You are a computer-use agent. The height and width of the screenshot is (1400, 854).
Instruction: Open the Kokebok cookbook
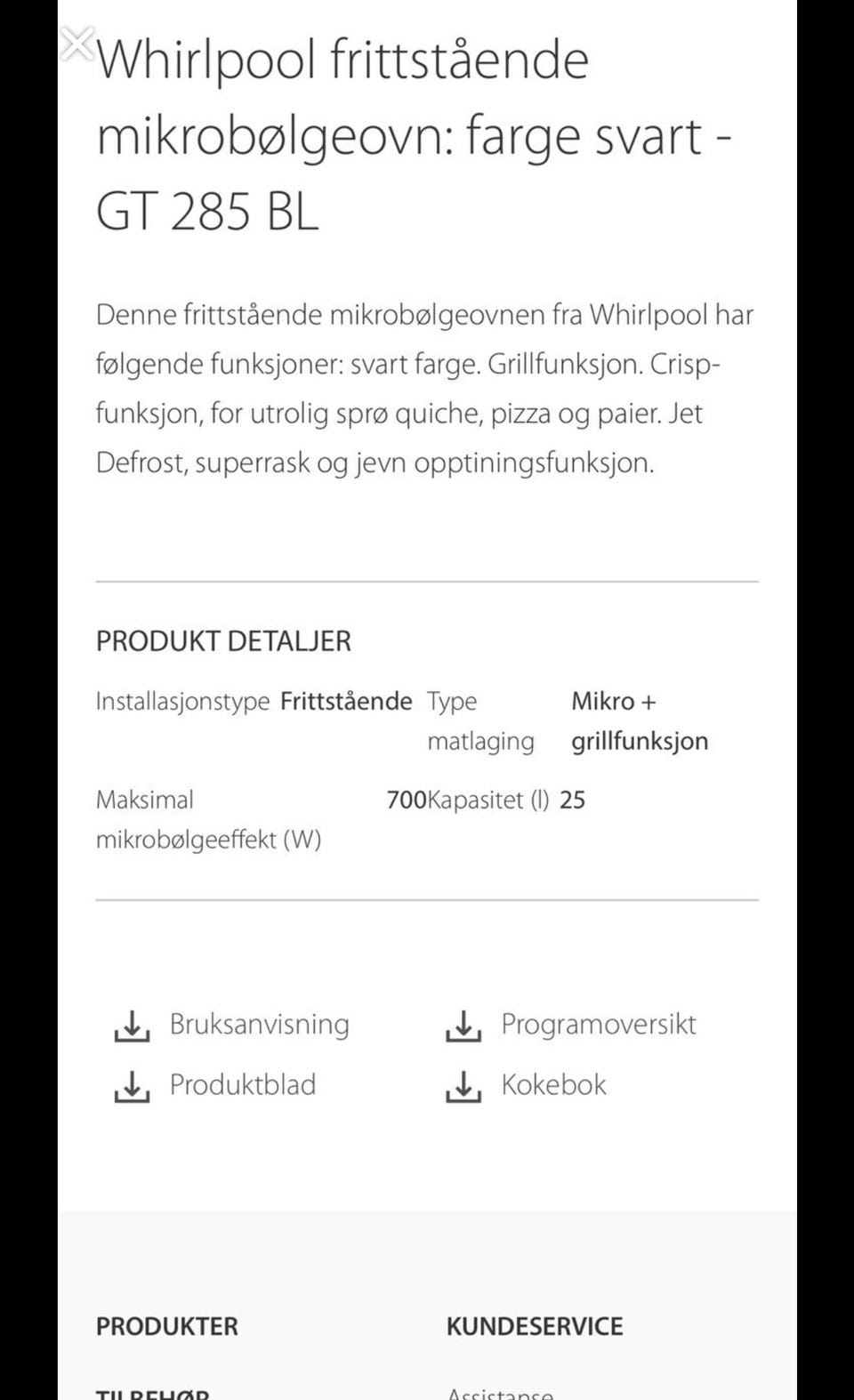coord(553,1085)
